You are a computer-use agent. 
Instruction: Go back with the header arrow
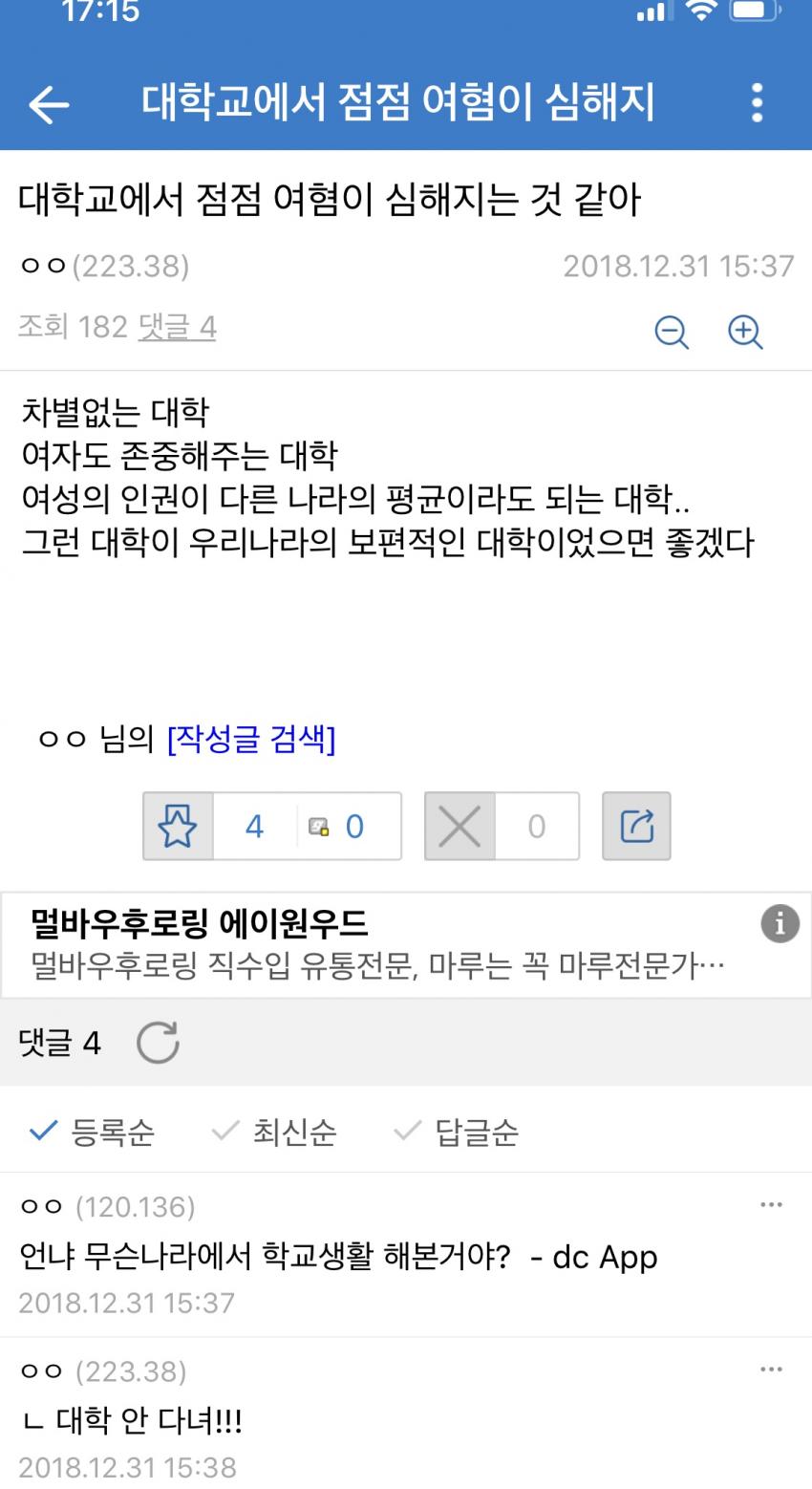(49, 103)
